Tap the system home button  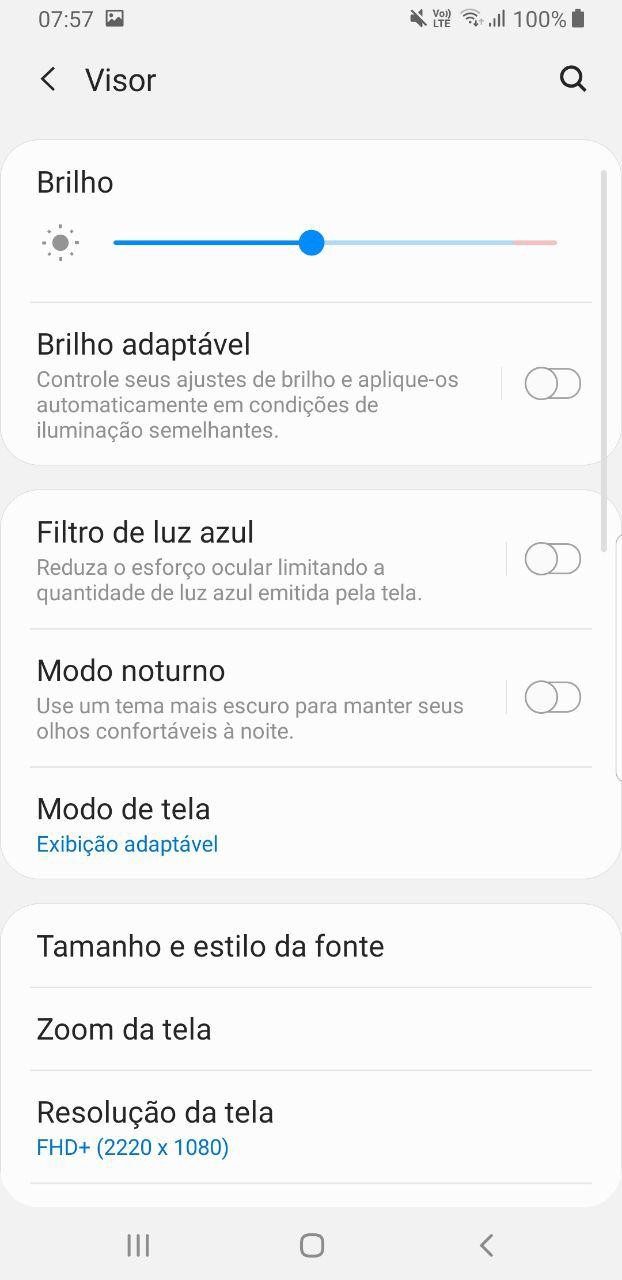pos(312,1245)
